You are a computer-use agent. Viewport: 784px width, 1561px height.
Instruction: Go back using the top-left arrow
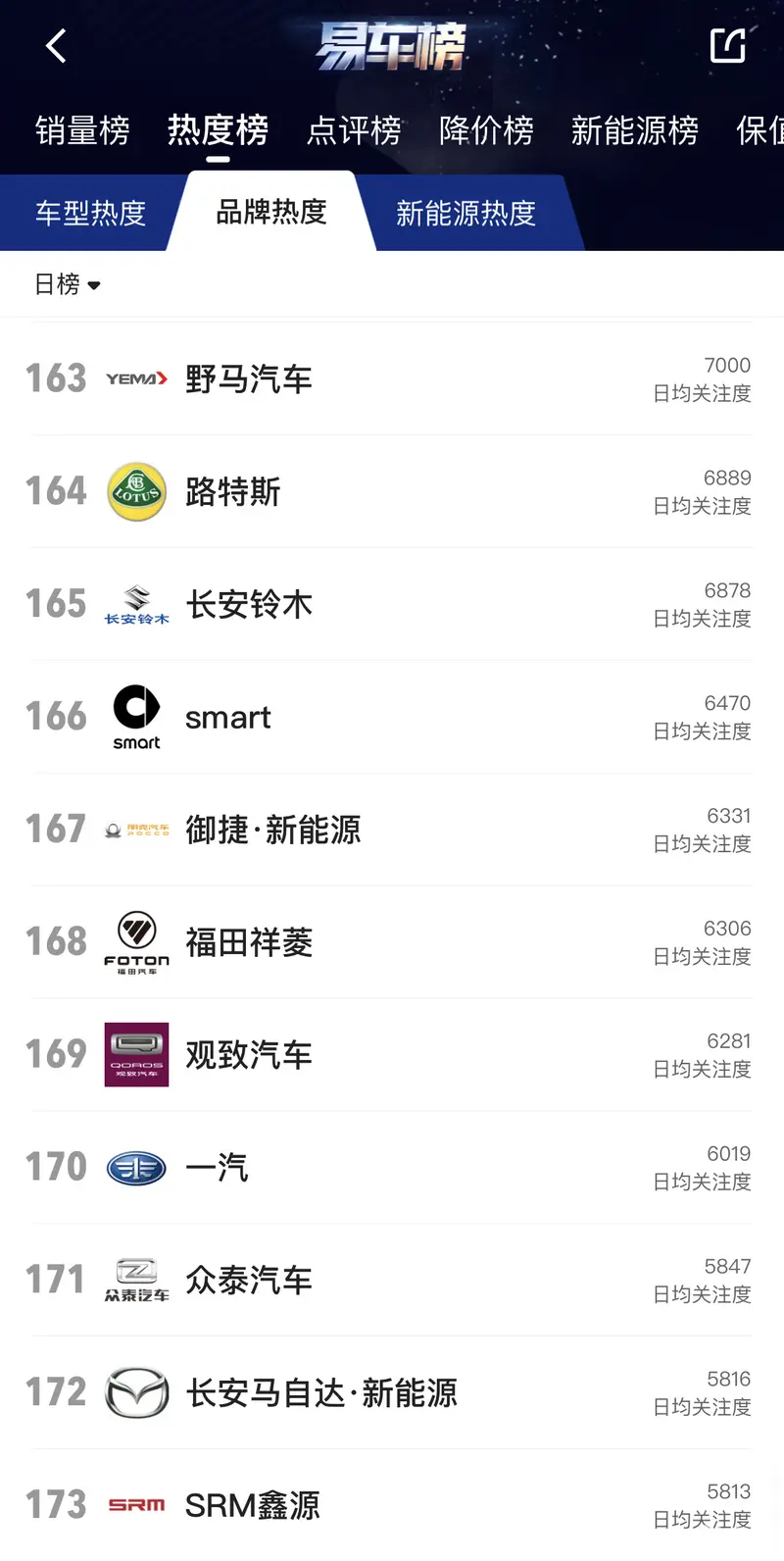click(x=56, y=46)
